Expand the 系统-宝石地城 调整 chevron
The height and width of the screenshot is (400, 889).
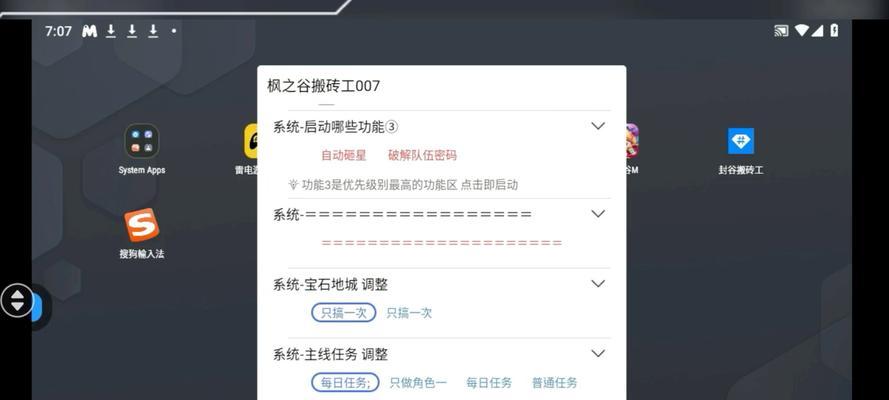(x=598, y=283)
